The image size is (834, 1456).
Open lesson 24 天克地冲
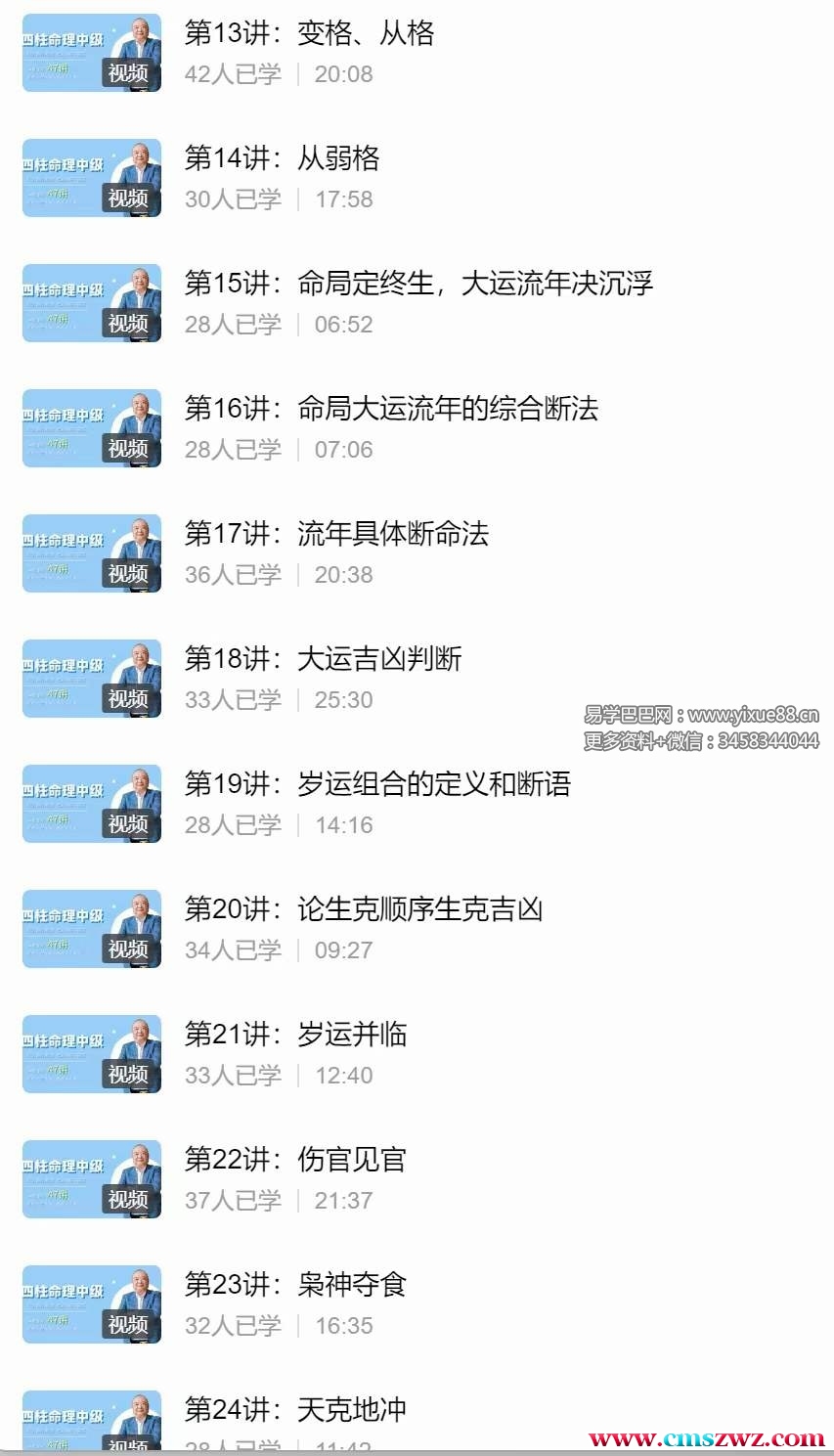295,1411
